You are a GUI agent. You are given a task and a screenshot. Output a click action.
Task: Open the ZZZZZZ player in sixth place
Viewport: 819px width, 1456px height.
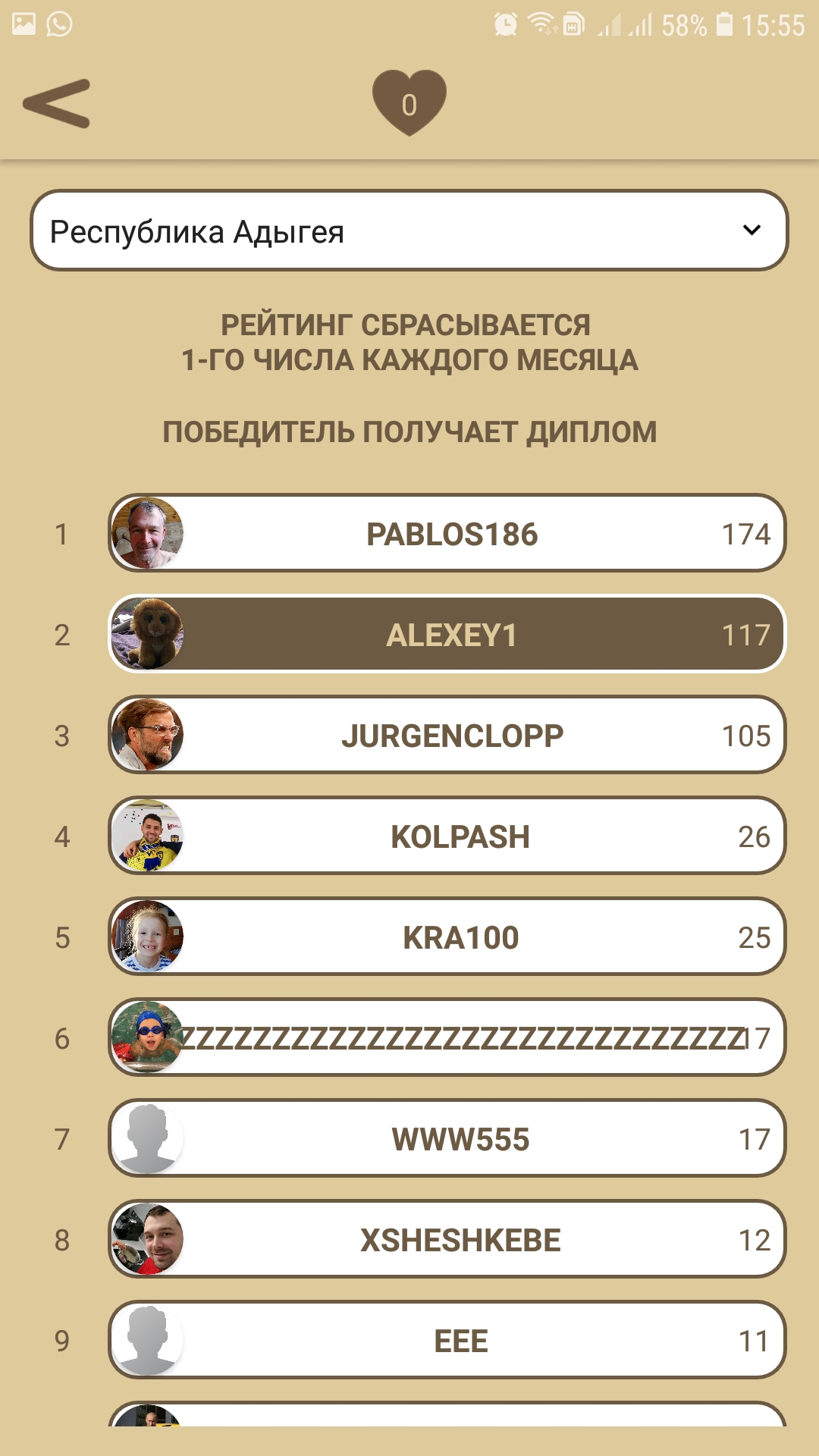pos(447,1037)
